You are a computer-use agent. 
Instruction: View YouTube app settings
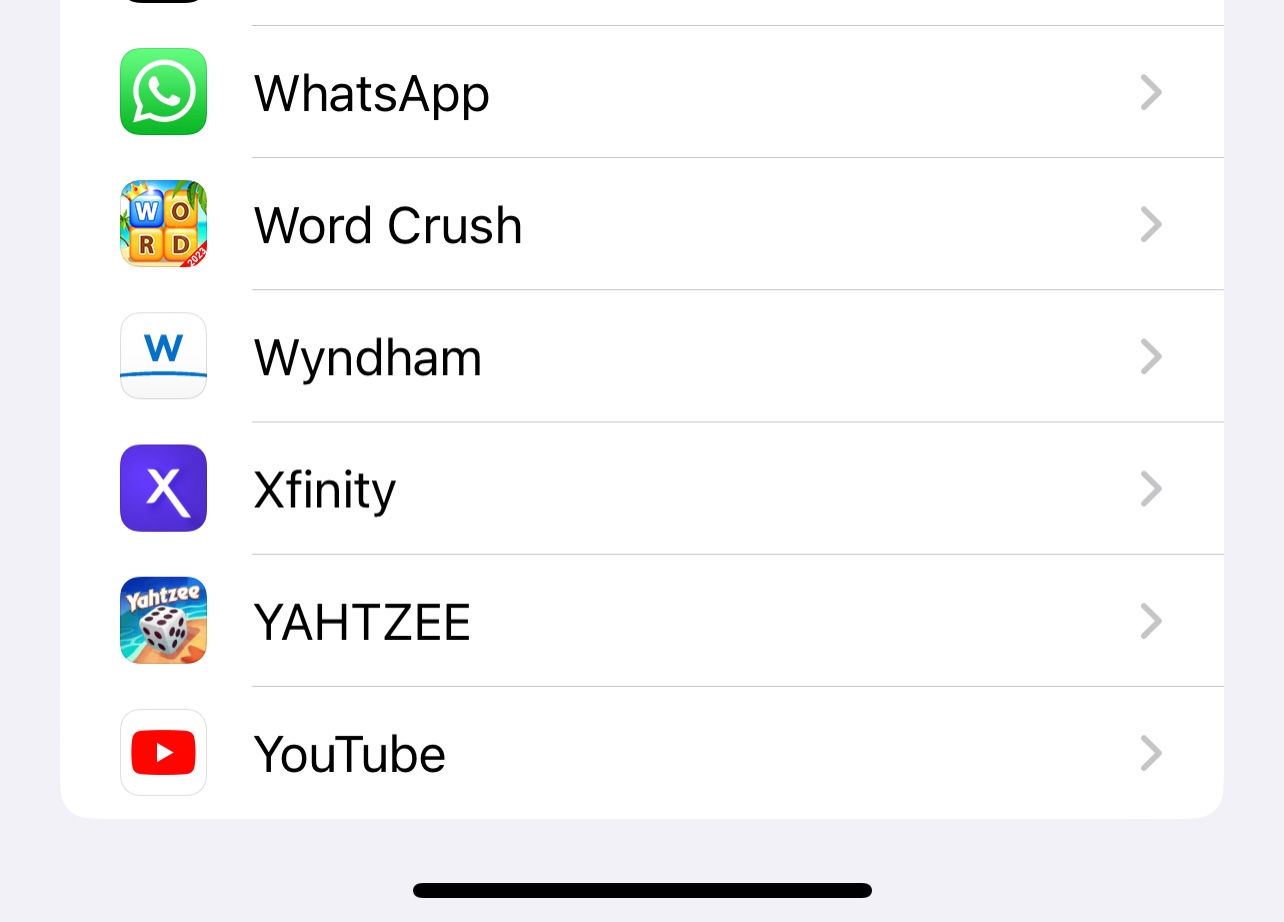click(640, 753)
